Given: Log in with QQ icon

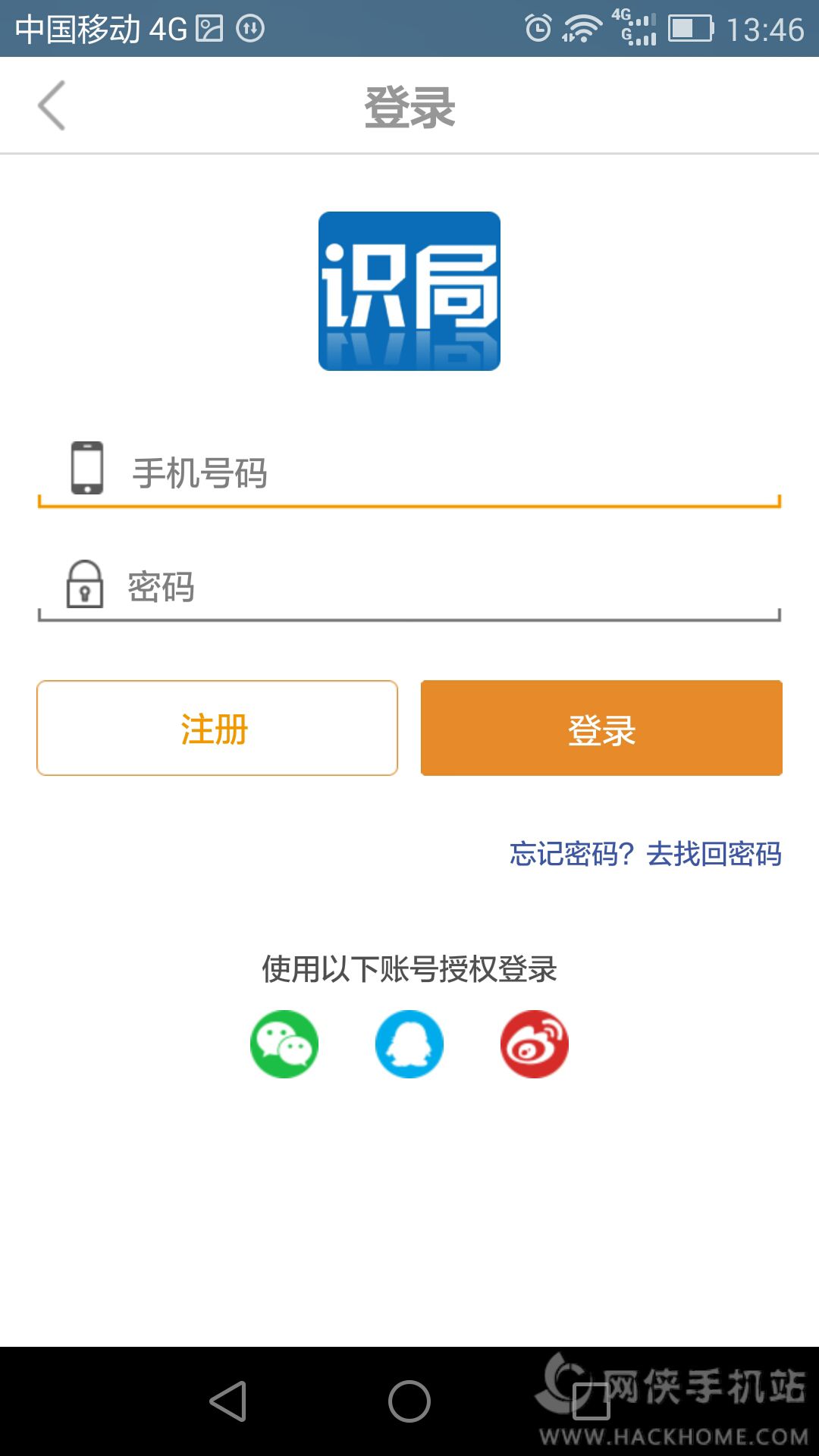Looking at the screenshot, I should [409, 1044].
